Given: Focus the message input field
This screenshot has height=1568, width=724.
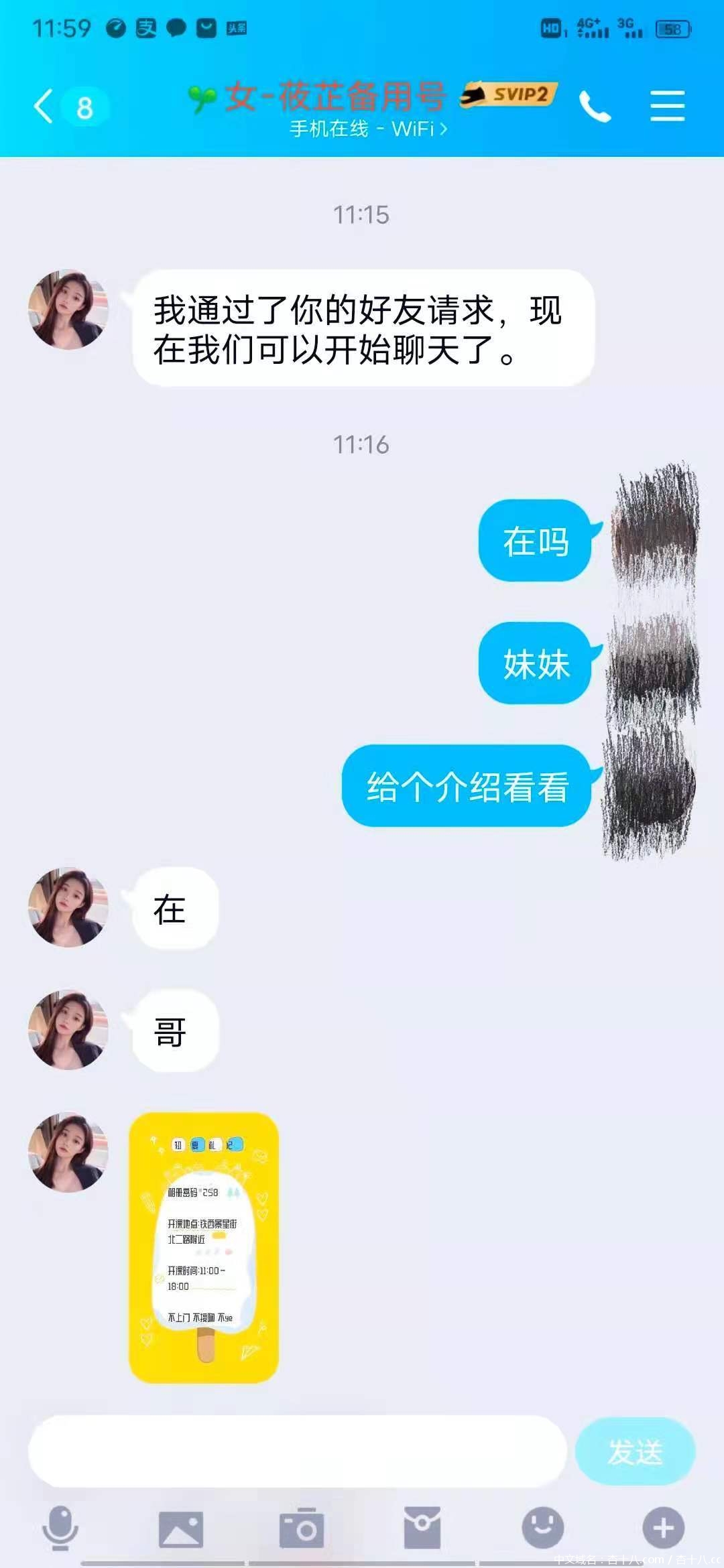Looking at the screenshot, I should (297, 1451).
